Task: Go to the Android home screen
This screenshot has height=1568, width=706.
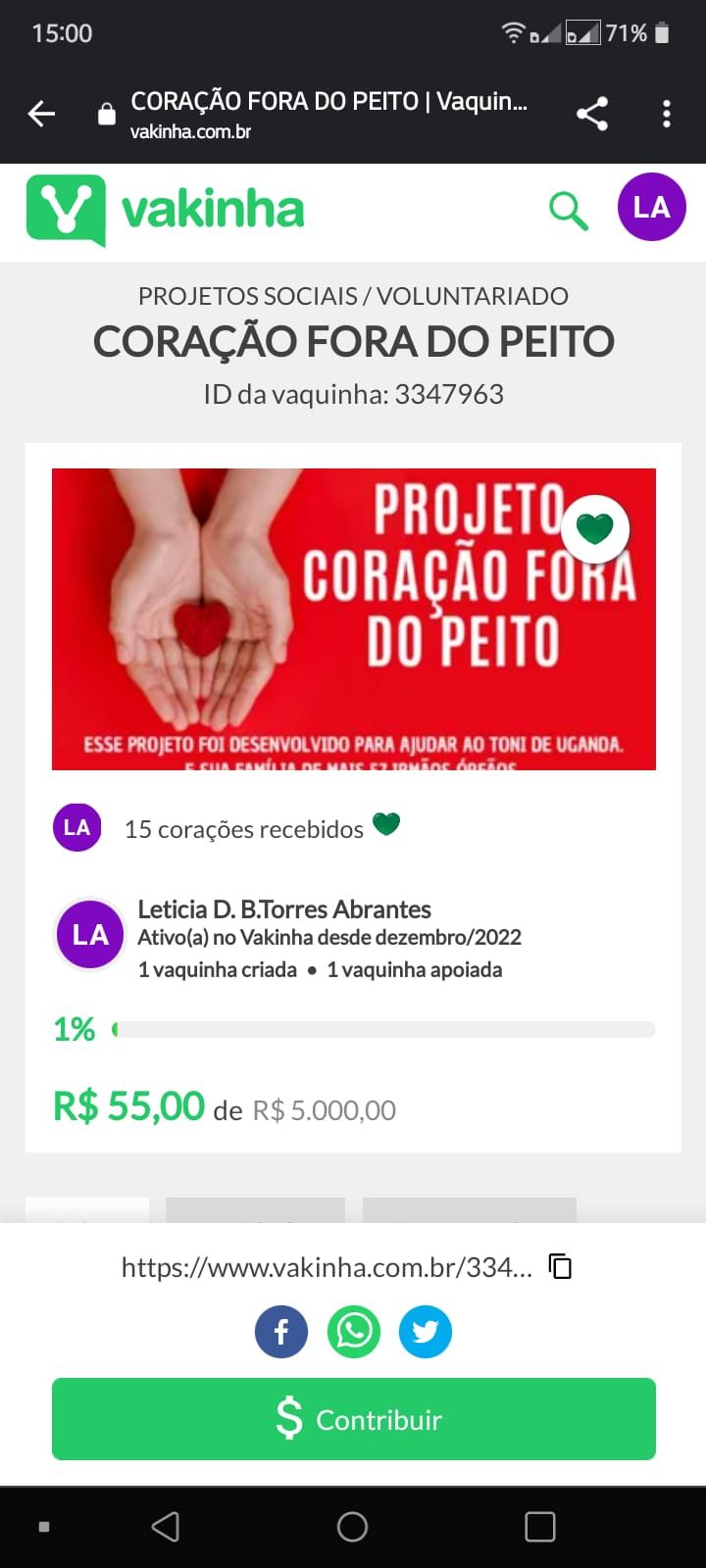Action: [352, 1527]
